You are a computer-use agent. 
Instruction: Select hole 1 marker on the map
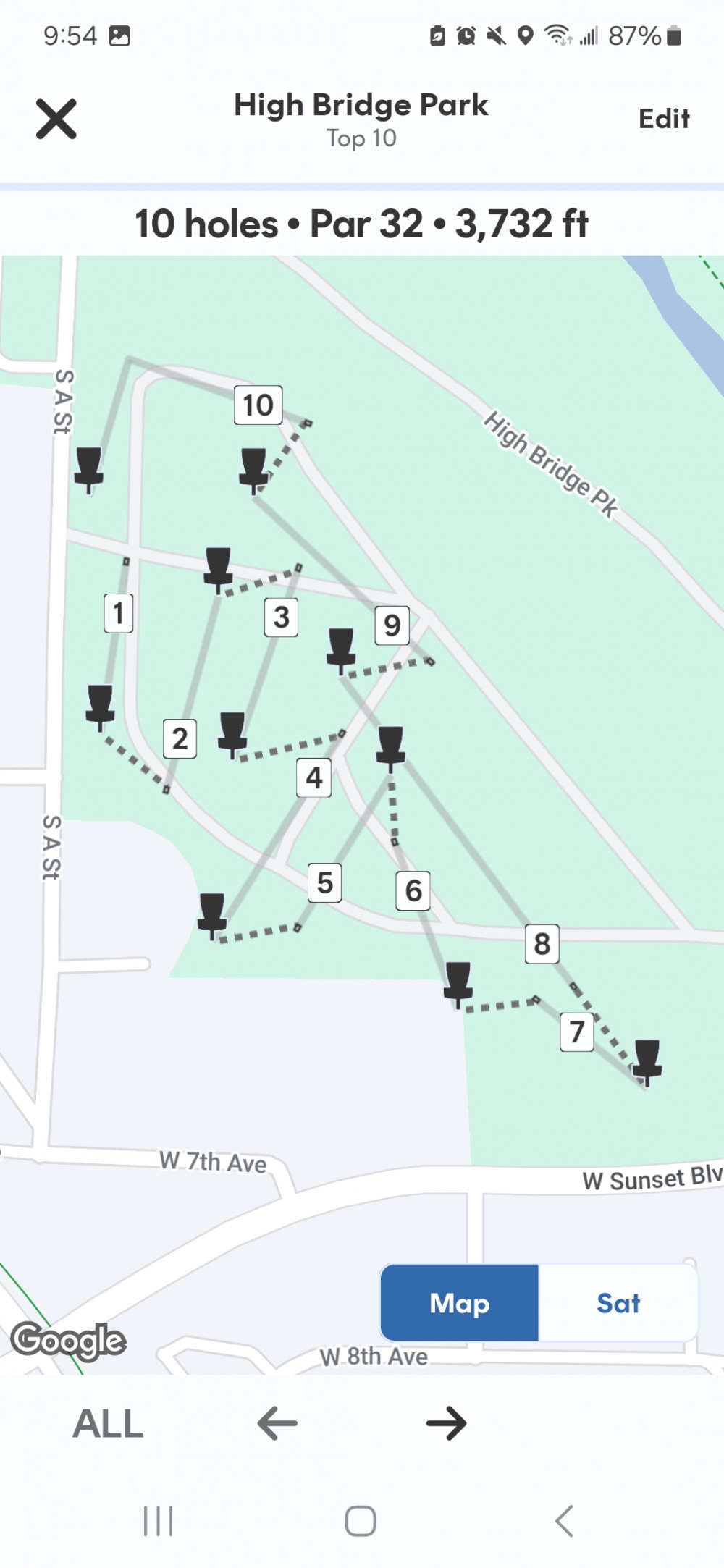point(119,613)
